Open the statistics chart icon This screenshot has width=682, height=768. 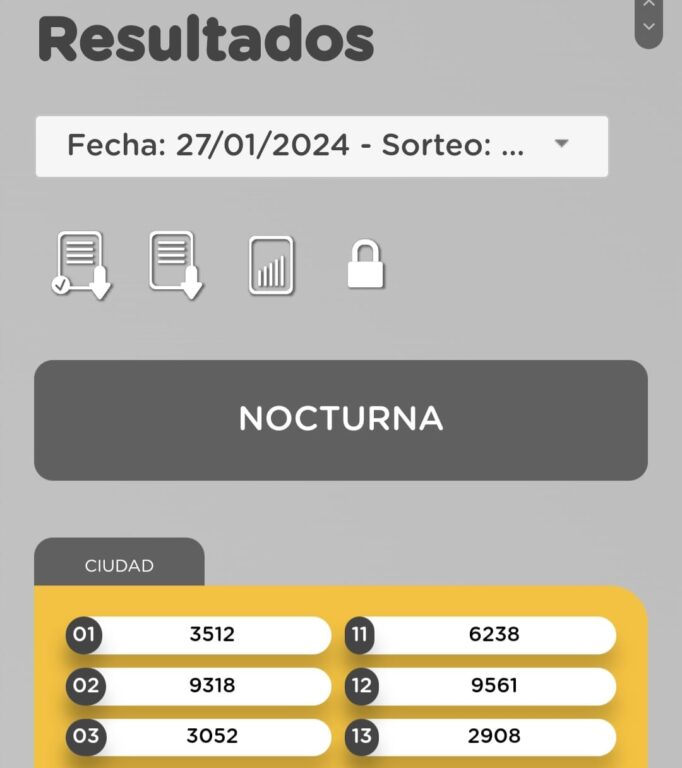271,266
